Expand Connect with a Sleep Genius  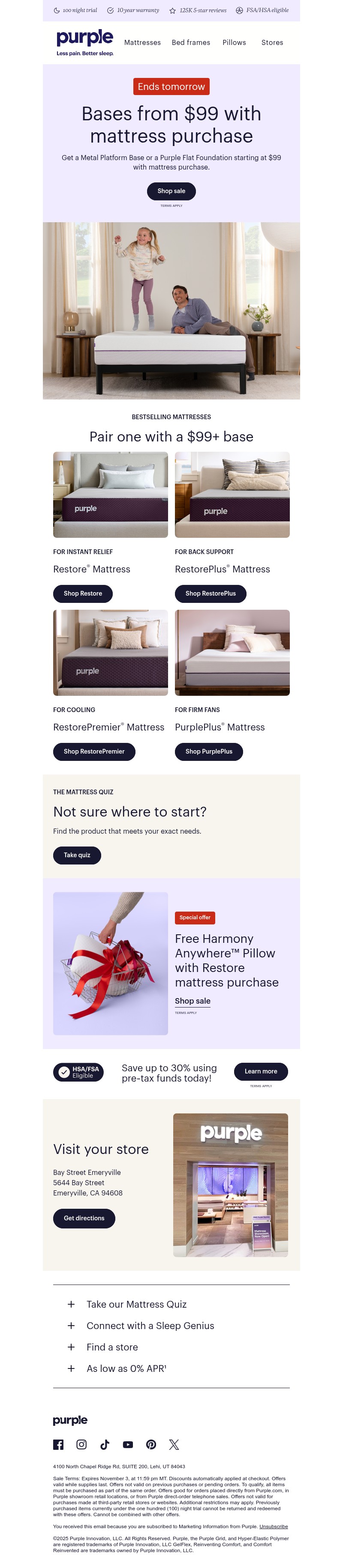pos(150,1326)
